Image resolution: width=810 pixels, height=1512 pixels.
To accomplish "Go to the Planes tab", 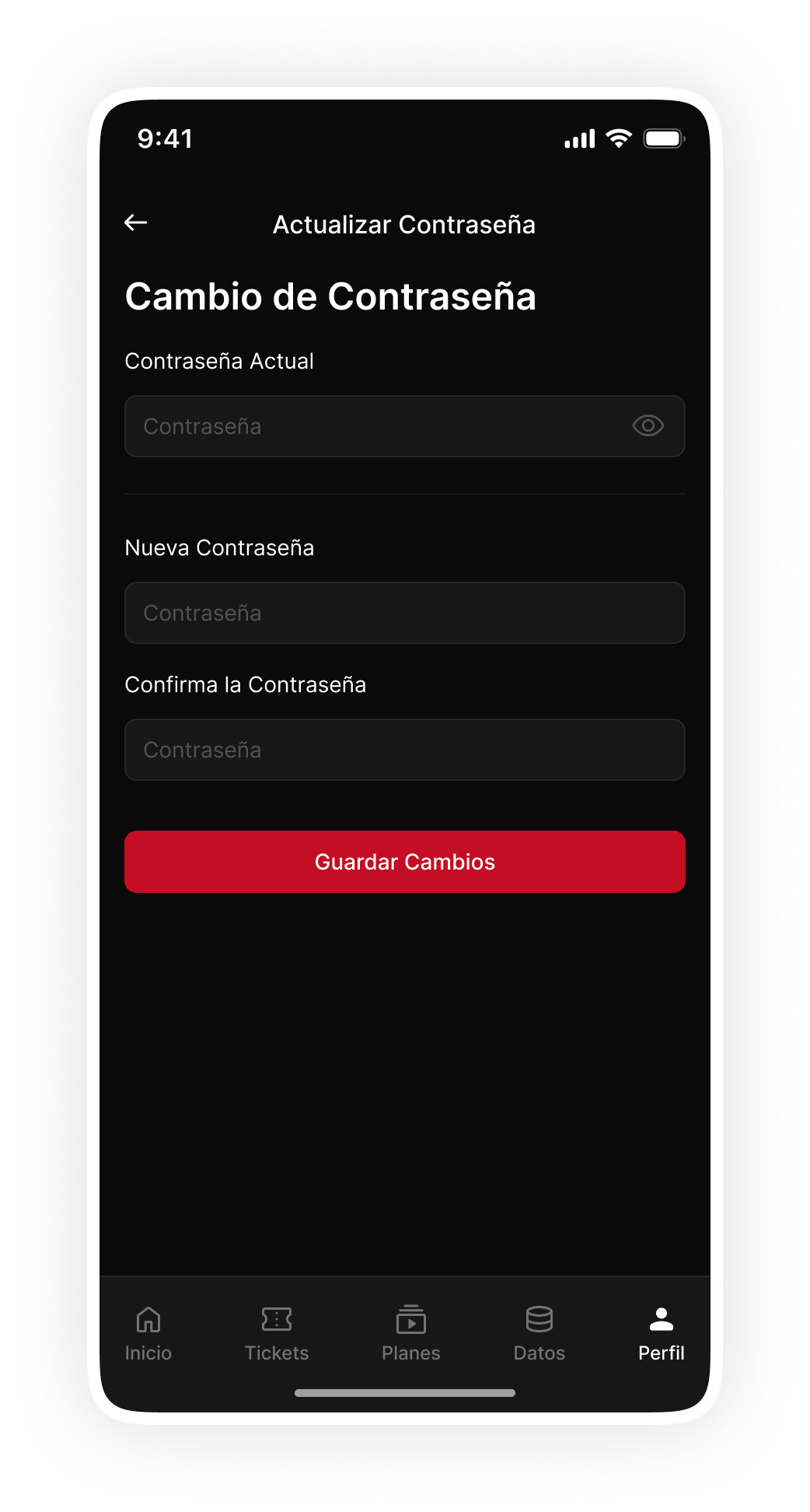I will (x=411, y=1334).
